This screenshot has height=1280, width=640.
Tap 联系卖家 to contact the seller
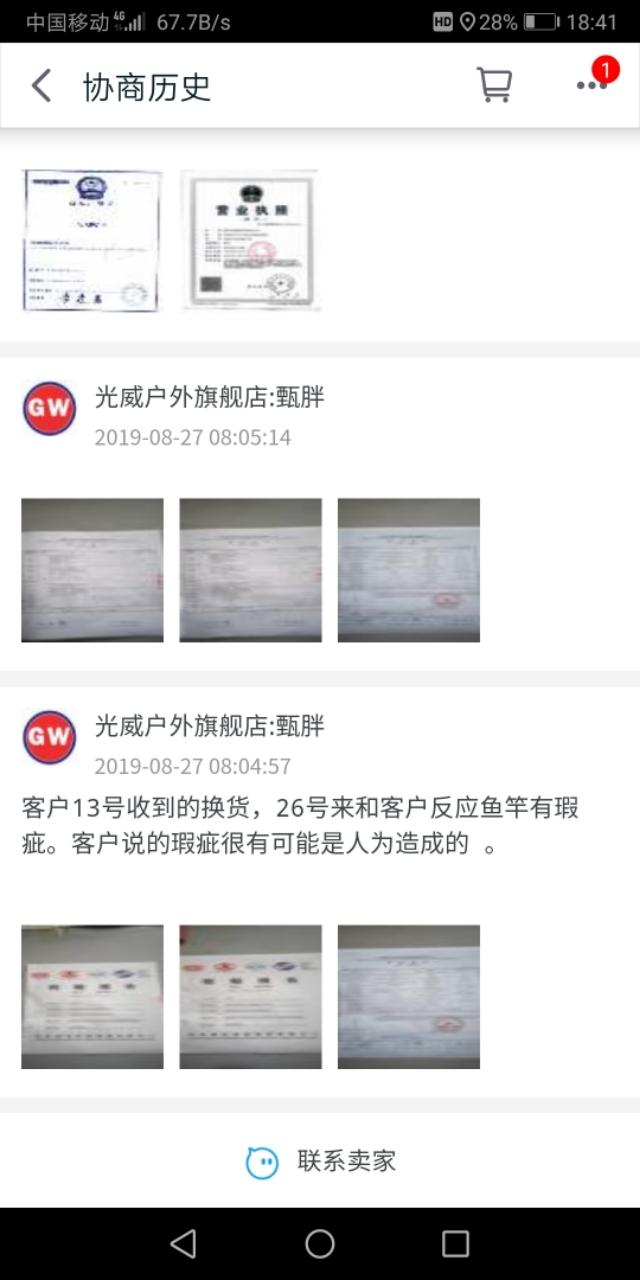pos(321,1161)
